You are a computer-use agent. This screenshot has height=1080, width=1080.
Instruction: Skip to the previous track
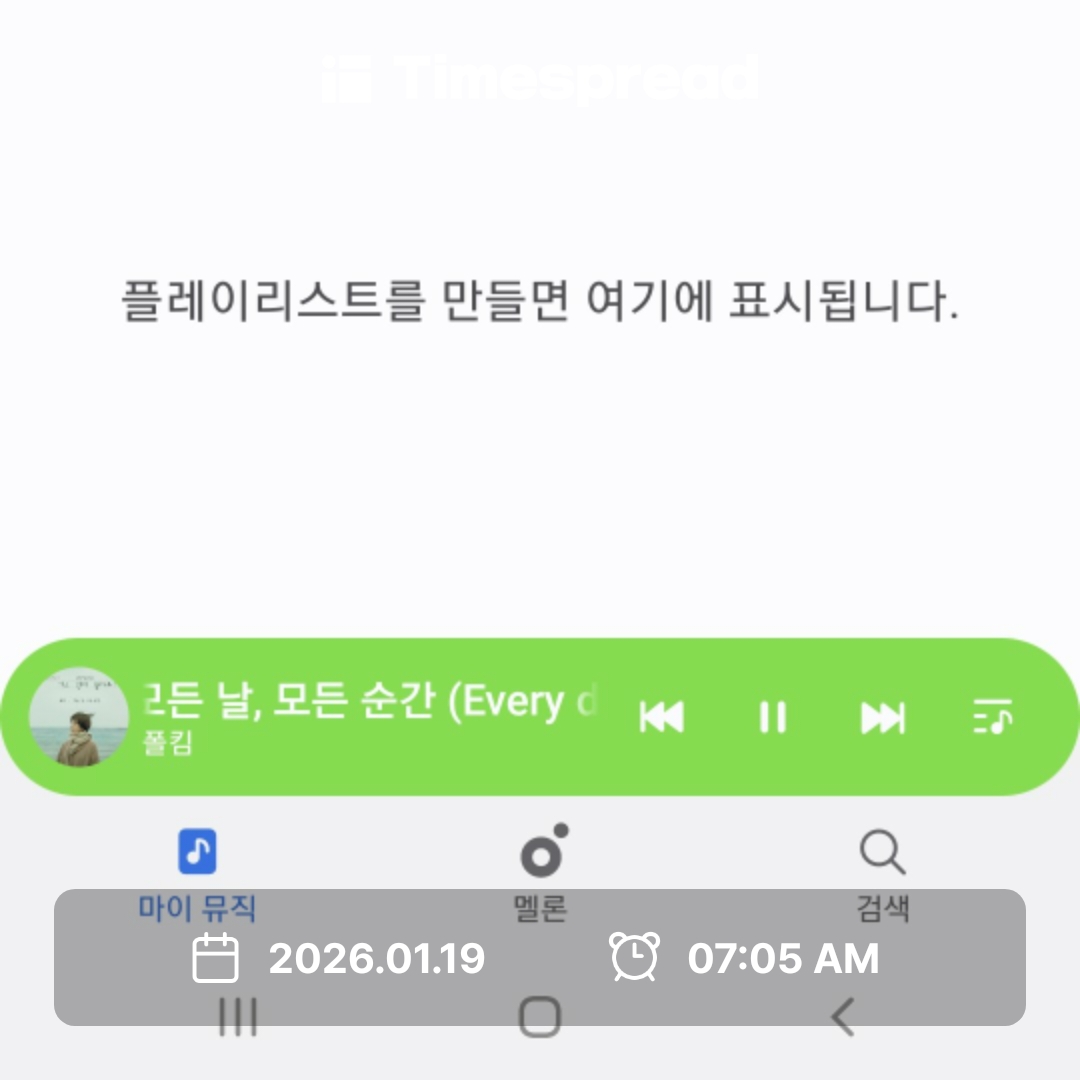click(661, 717)
